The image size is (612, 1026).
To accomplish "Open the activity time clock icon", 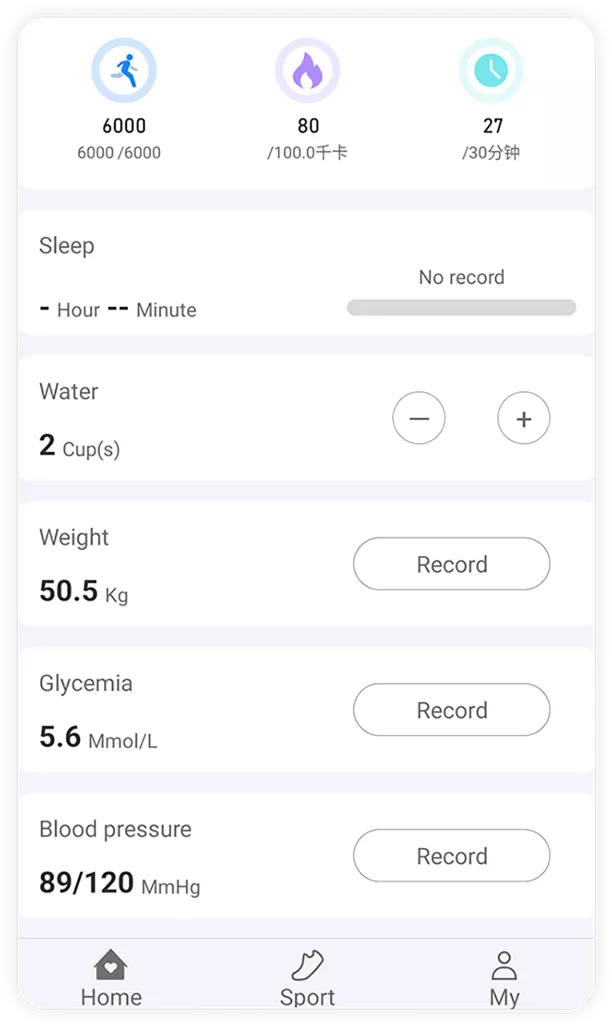I will pyautogui.click(x=490, y=71).
